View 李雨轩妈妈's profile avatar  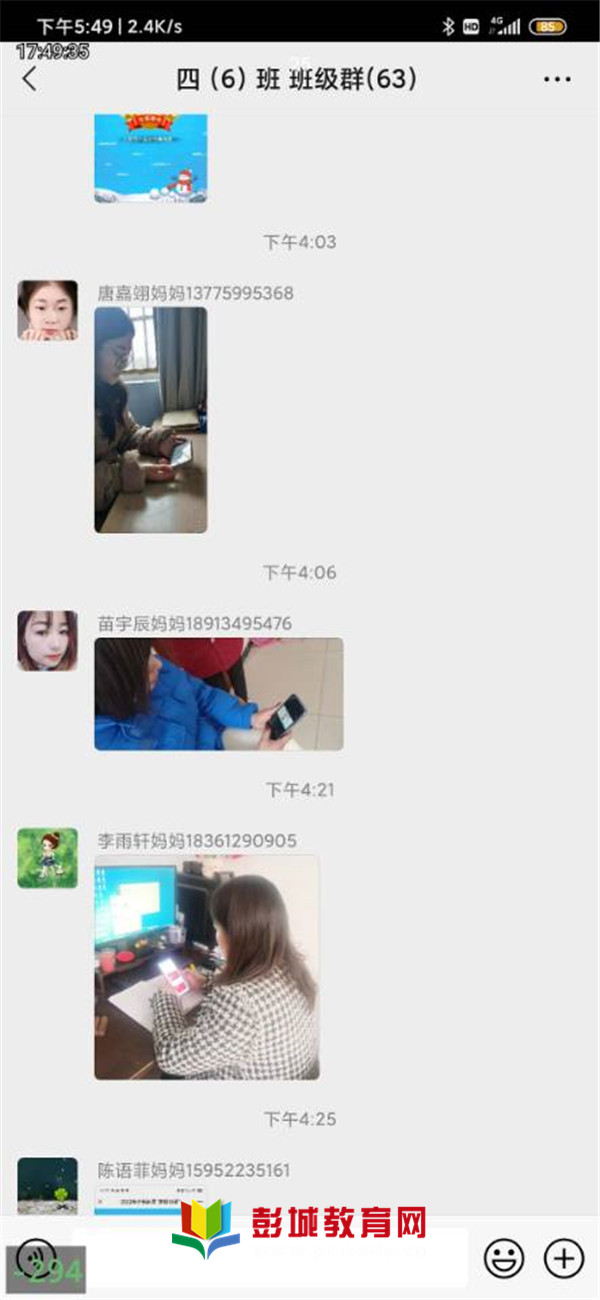coord(47,858)
